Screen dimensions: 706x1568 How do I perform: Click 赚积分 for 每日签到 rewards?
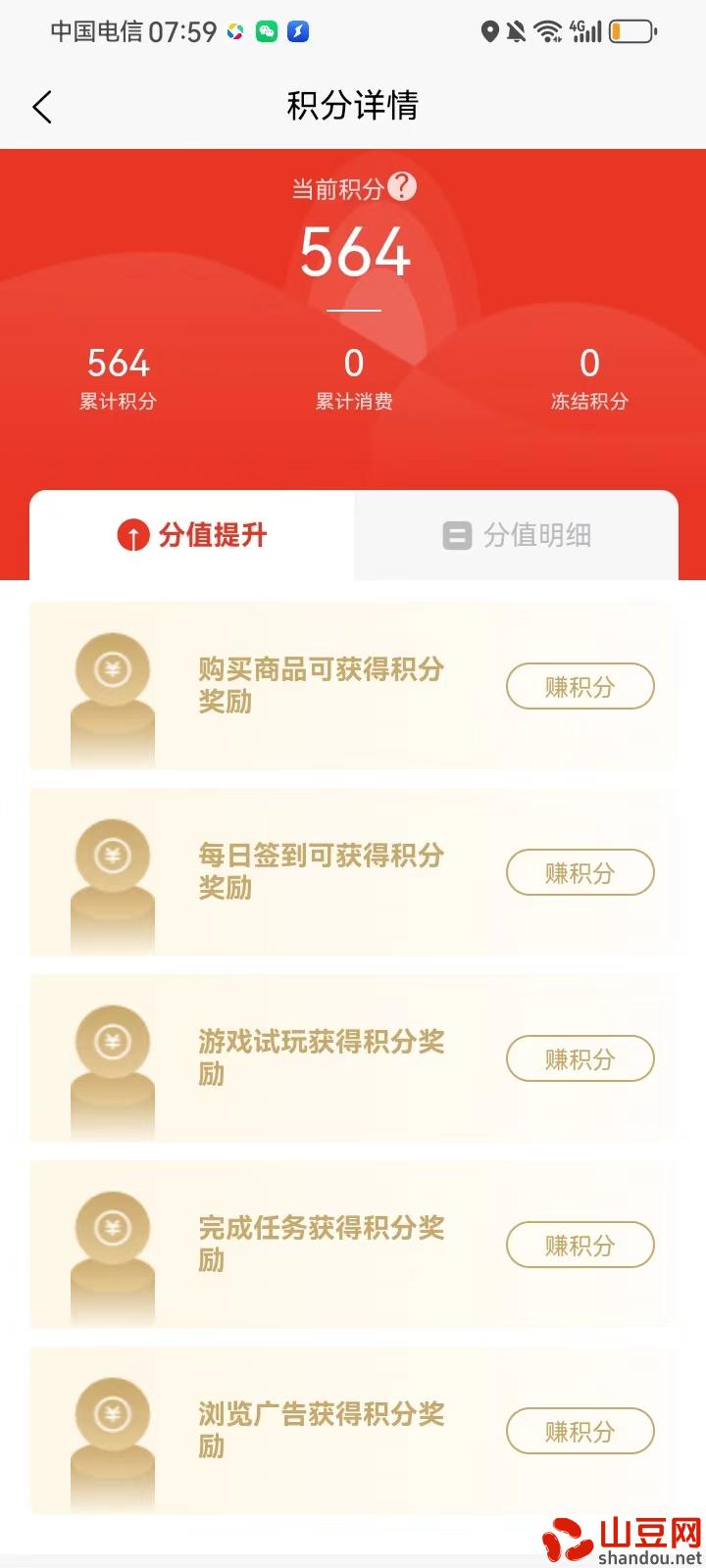click(x=580, y=872)
